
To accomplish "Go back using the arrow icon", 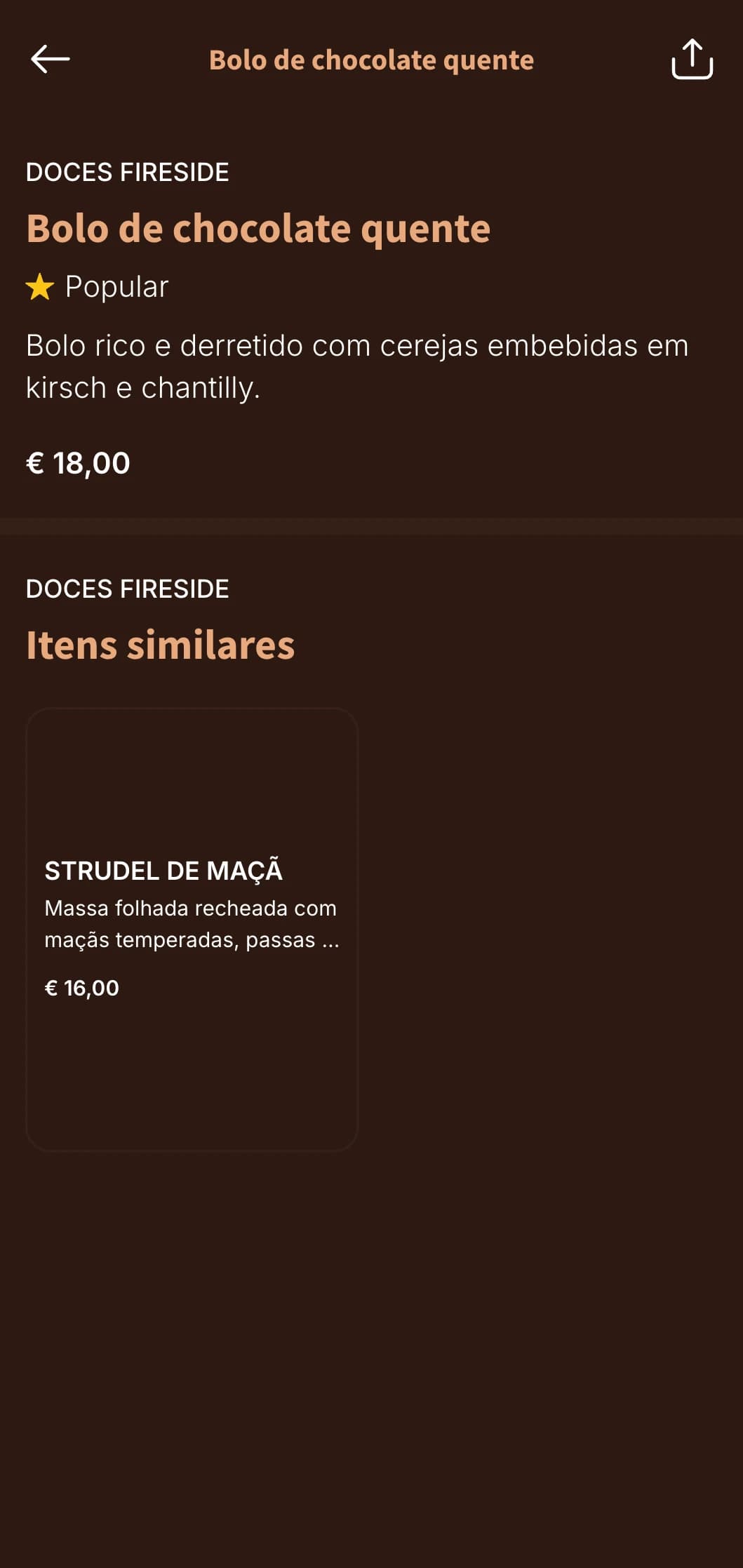I will tap(50, 59).
